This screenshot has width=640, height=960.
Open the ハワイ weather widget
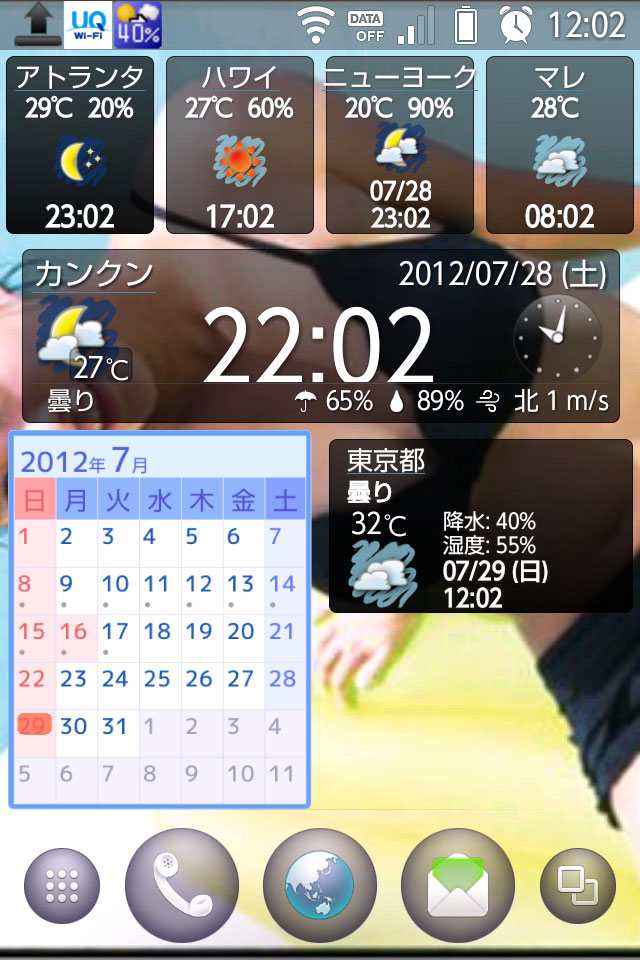point(240,146)
